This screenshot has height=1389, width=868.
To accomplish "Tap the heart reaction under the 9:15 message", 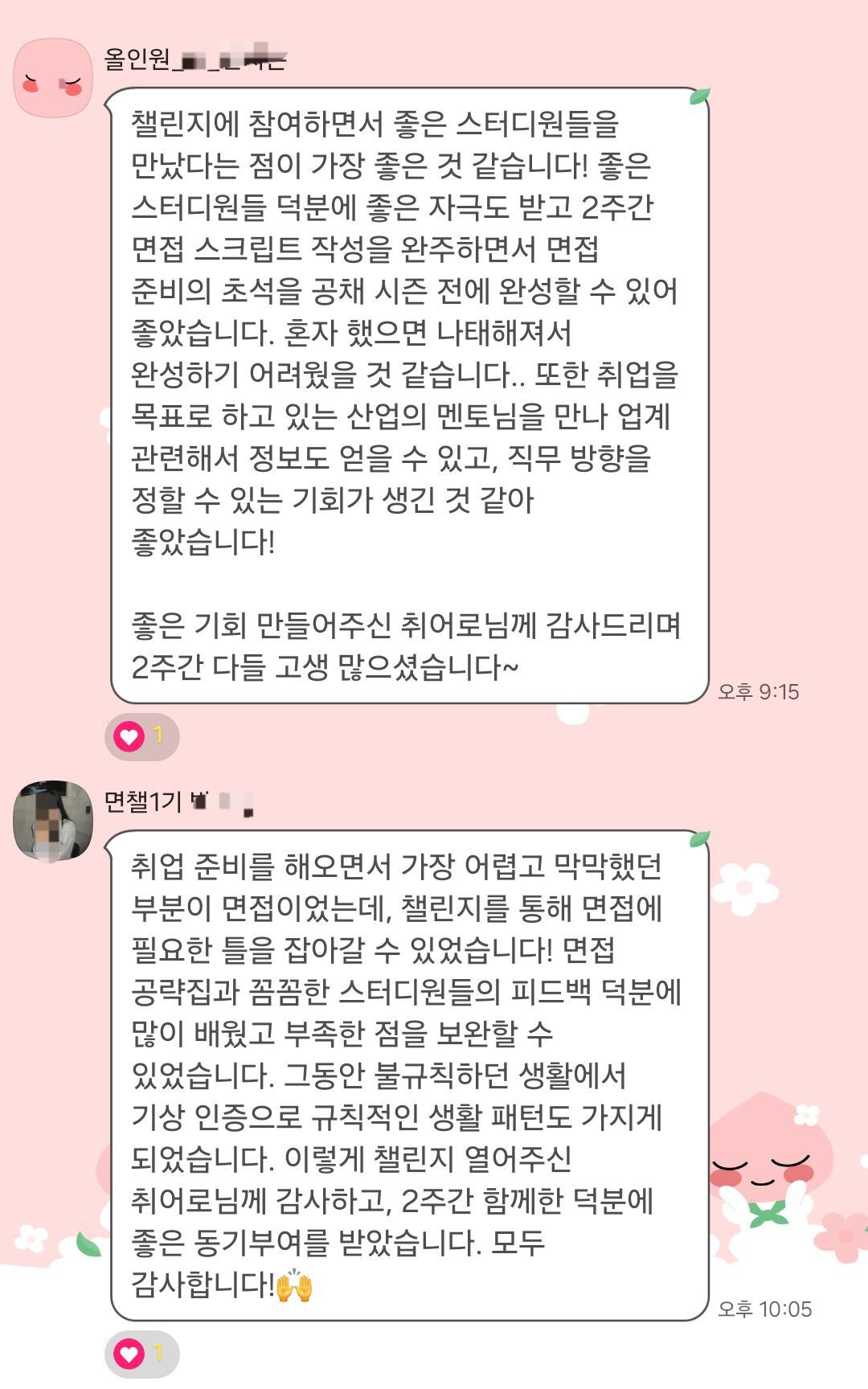I will pos(141,735).
